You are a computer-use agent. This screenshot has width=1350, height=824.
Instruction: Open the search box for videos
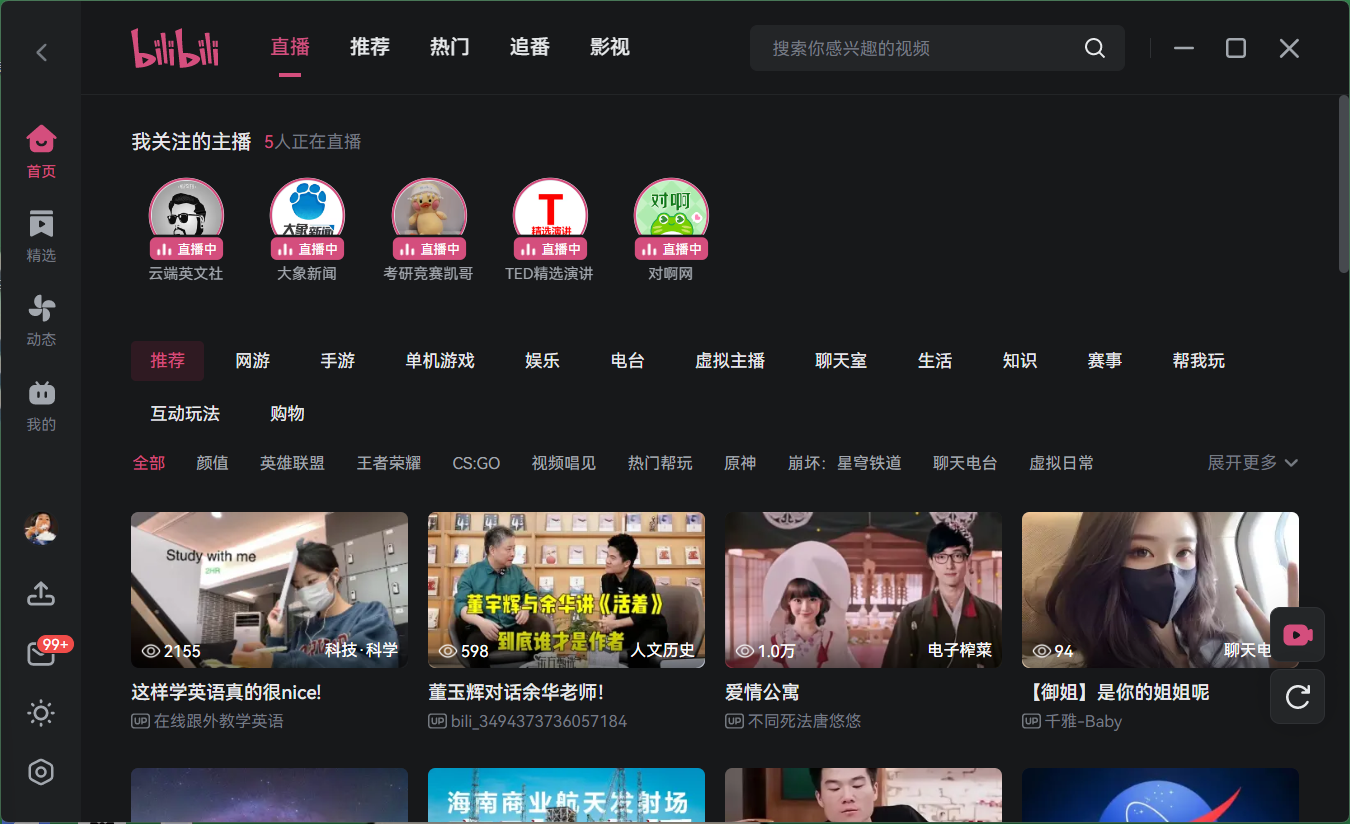pyautogui.click(x=920, y=48)
